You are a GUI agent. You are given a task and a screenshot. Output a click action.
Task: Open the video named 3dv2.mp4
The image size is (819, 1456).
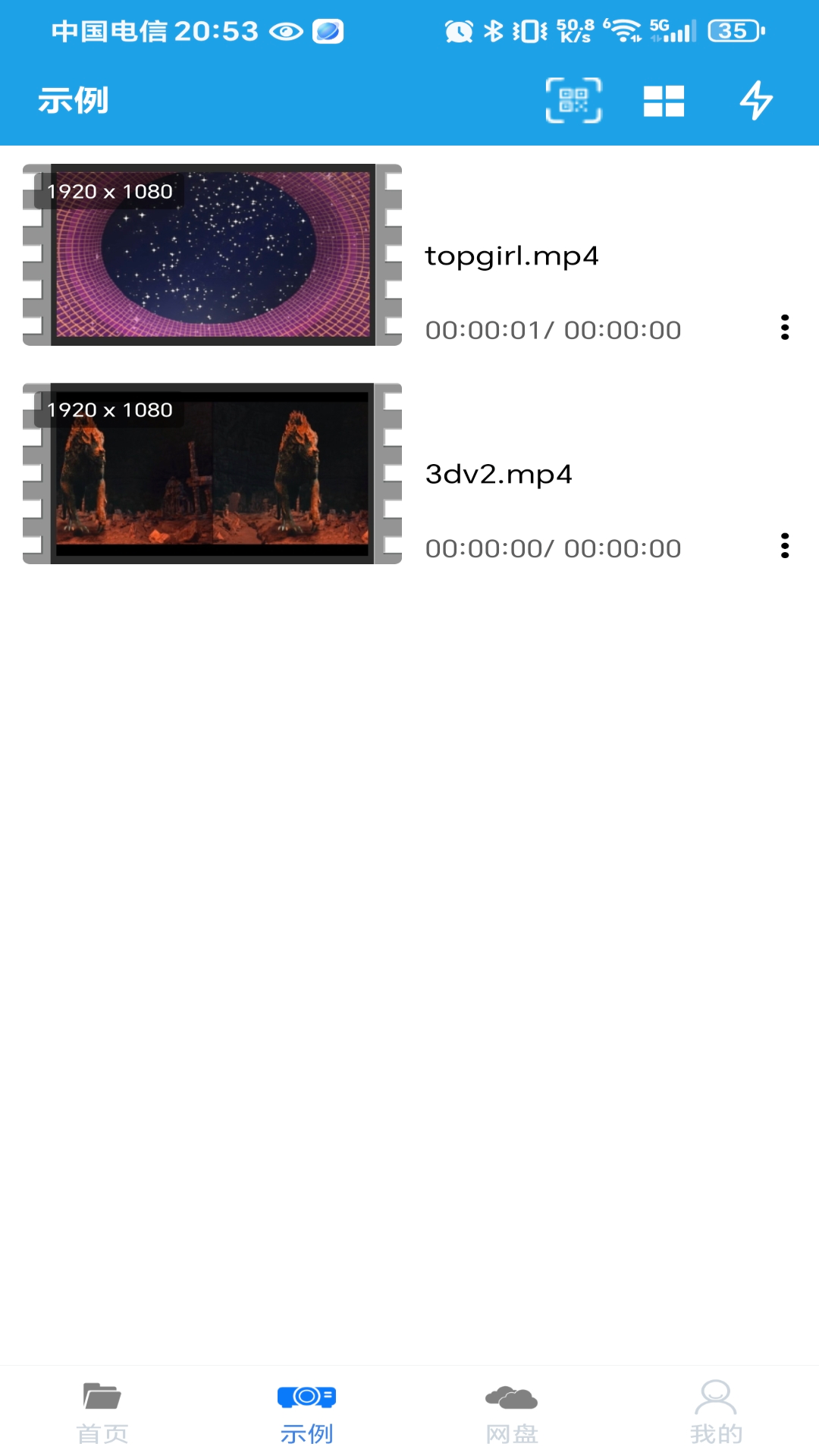[499, 475]
